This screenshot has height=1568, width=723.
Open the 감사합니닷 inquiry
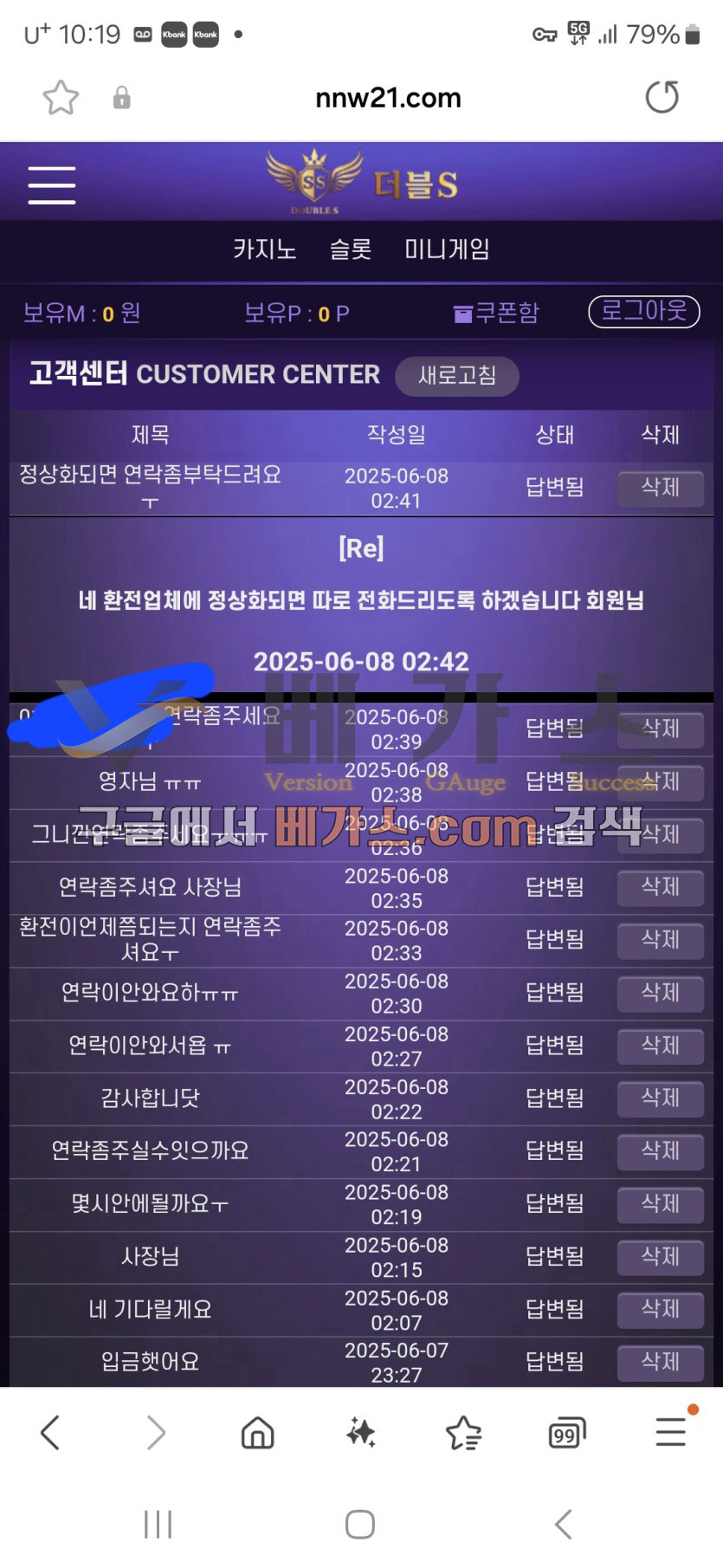[150, 1098]
